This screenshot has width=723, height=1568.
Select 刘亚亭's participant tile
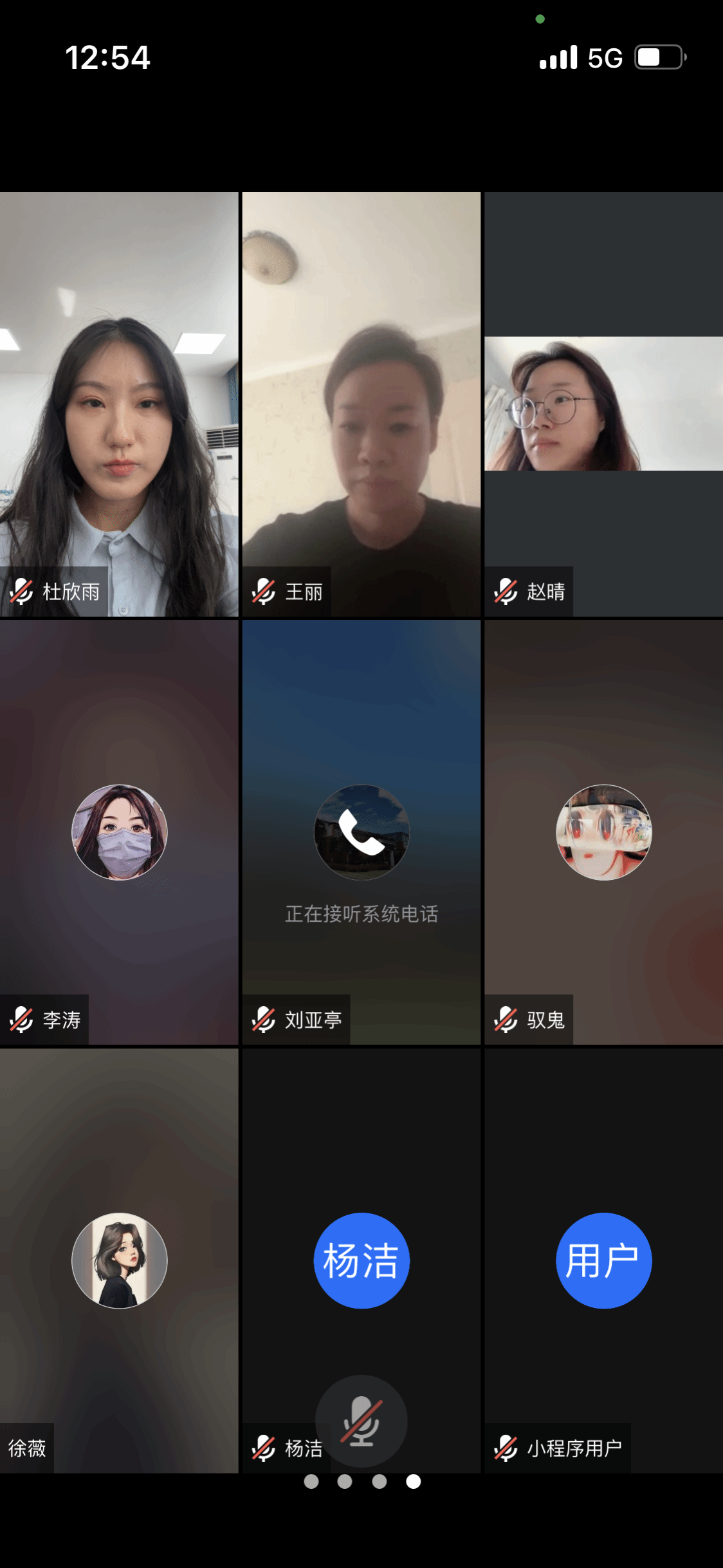[361, 832]
